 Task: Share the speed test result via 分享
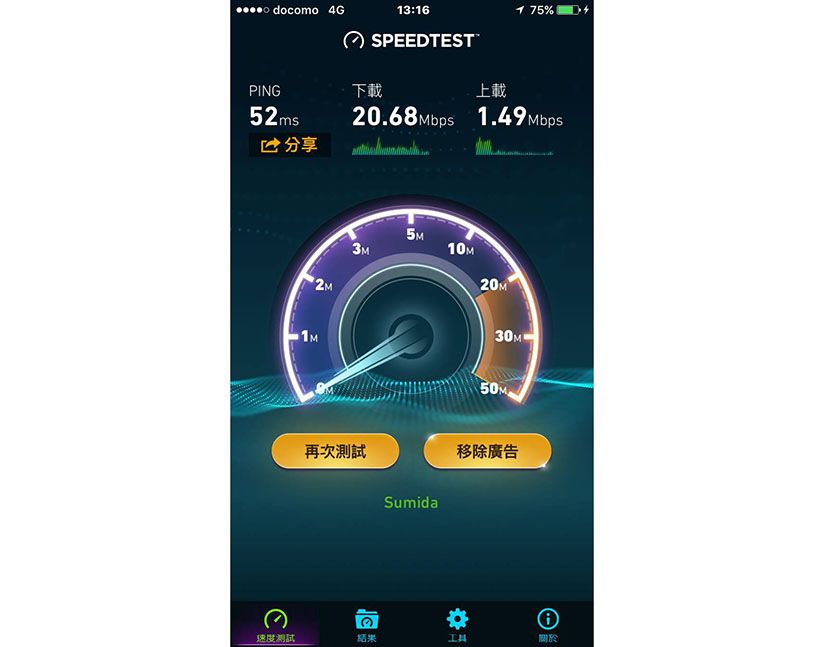(289, 145)
